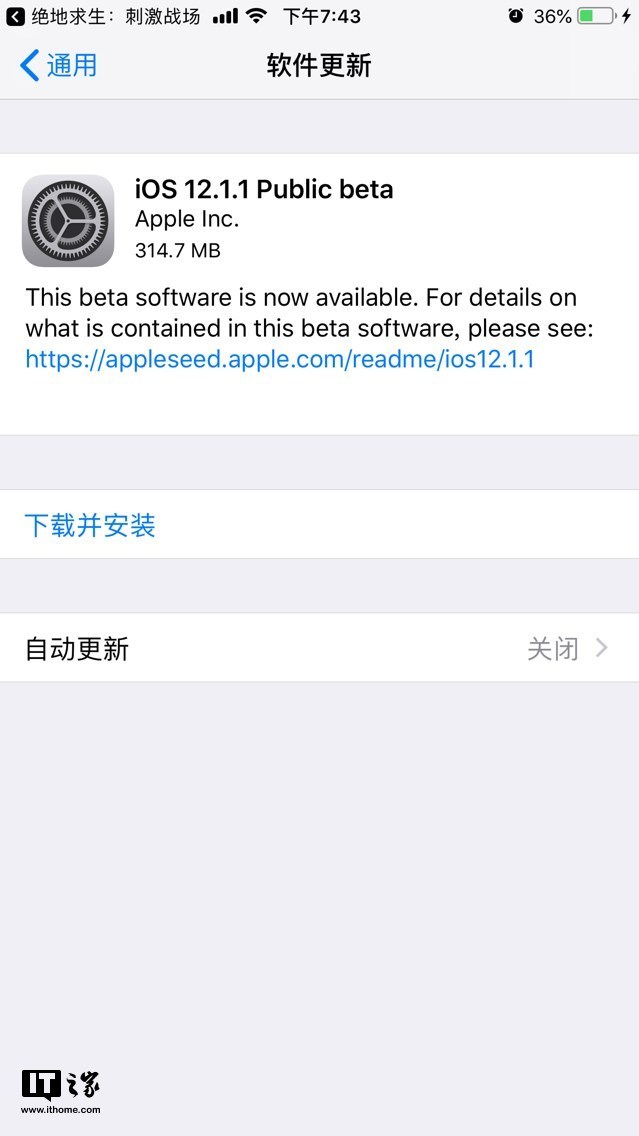This screenshot has height=1136, width=639.
Task: Open the appleseed.apple.com readme link
Action: pyautogui.click(x=280, y=359)
